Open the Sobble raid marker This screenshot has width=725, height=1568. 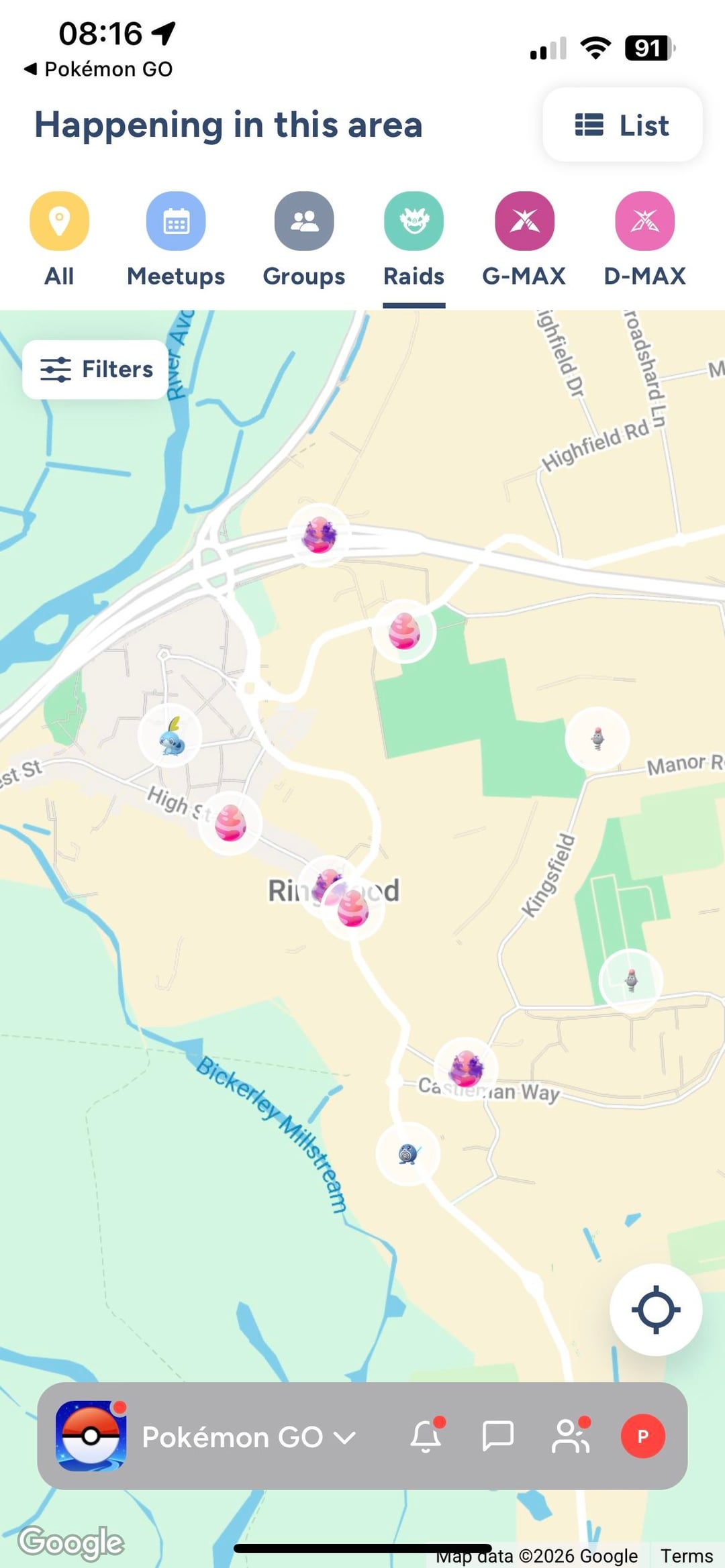(x=171, y=736)
